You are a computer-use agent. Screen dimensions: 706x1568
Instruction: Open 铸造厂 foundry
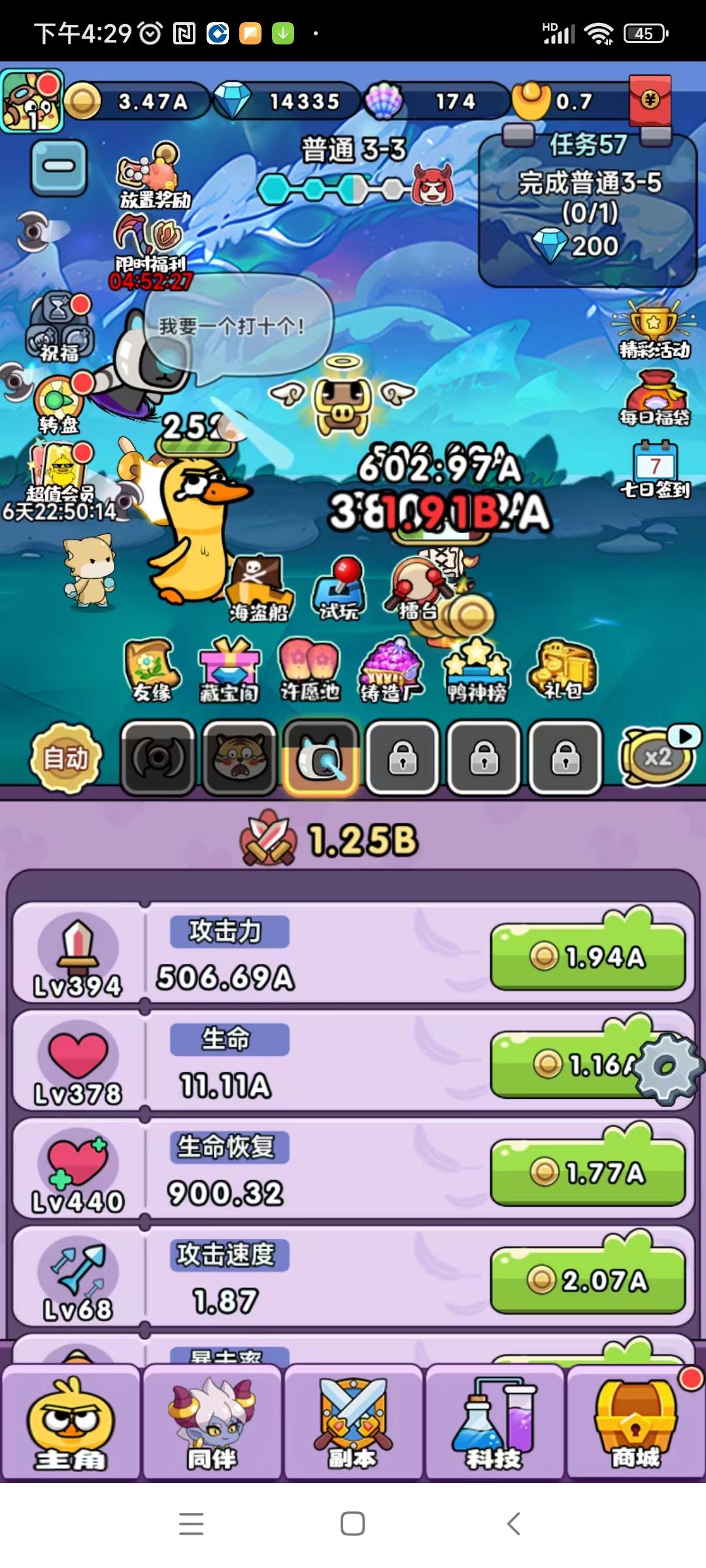coord(390,671)
